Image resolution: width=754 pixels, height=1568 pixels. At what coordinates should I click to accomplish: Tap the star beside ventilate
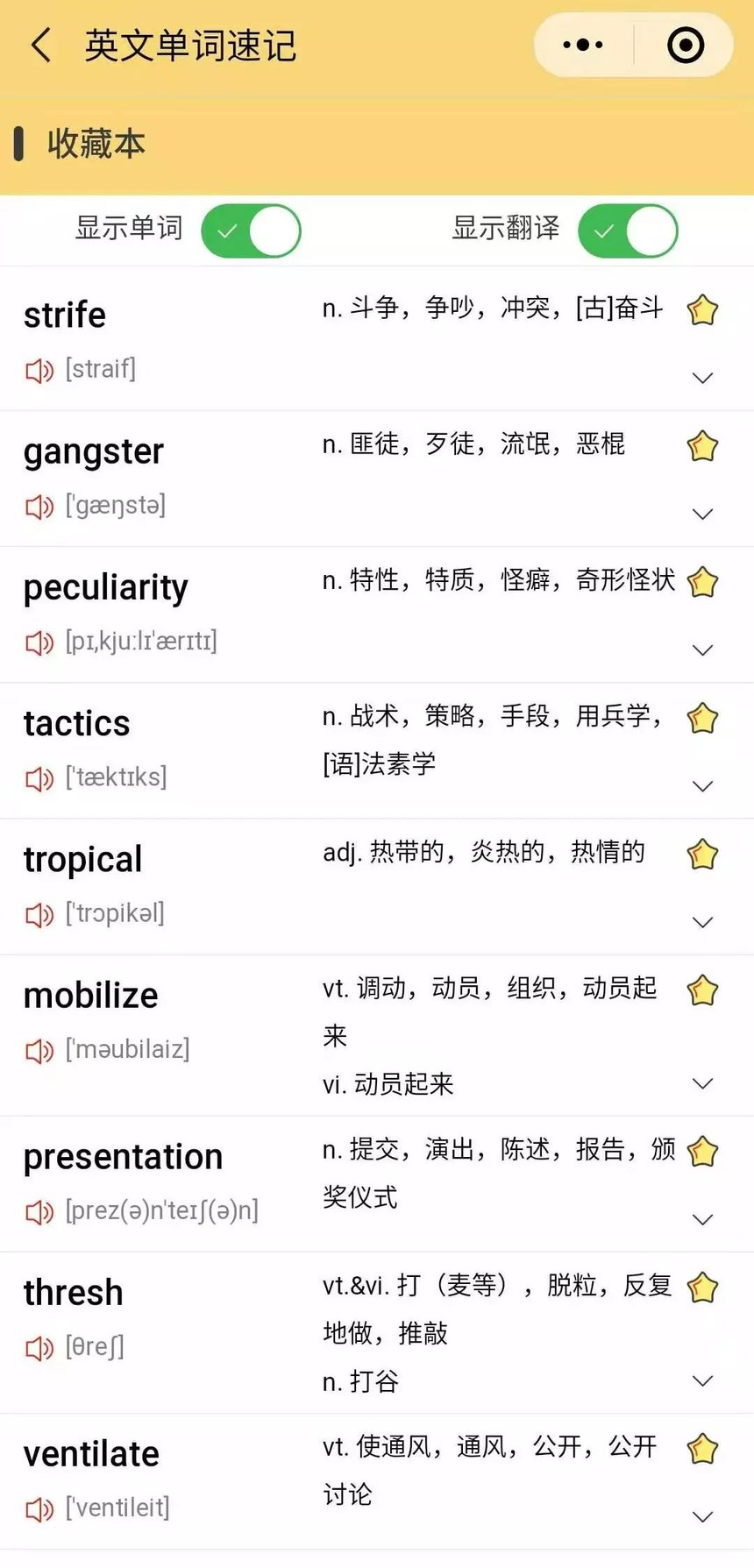[x=702, y=1449]
